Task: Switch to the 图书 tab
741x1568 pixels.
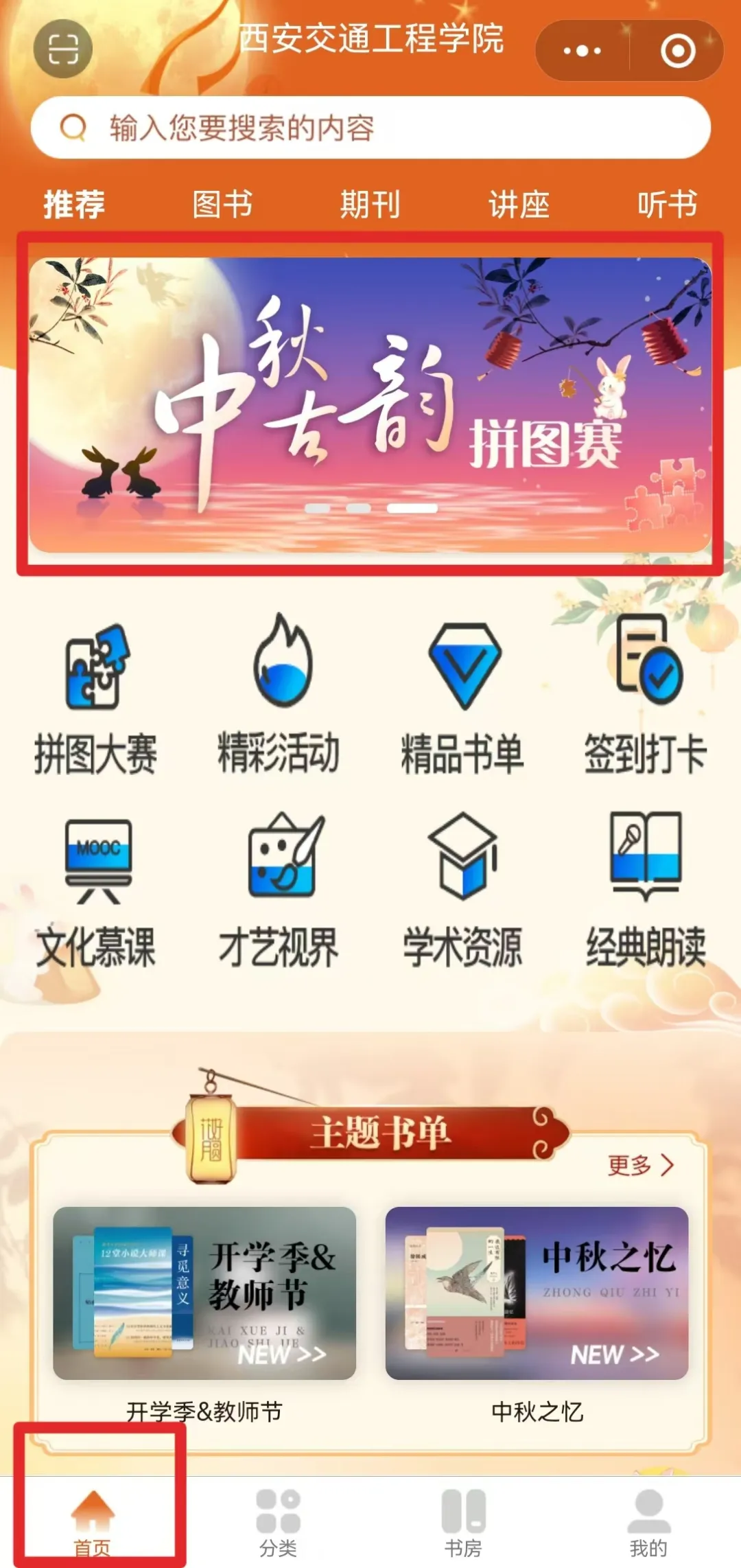Action: 222,205
